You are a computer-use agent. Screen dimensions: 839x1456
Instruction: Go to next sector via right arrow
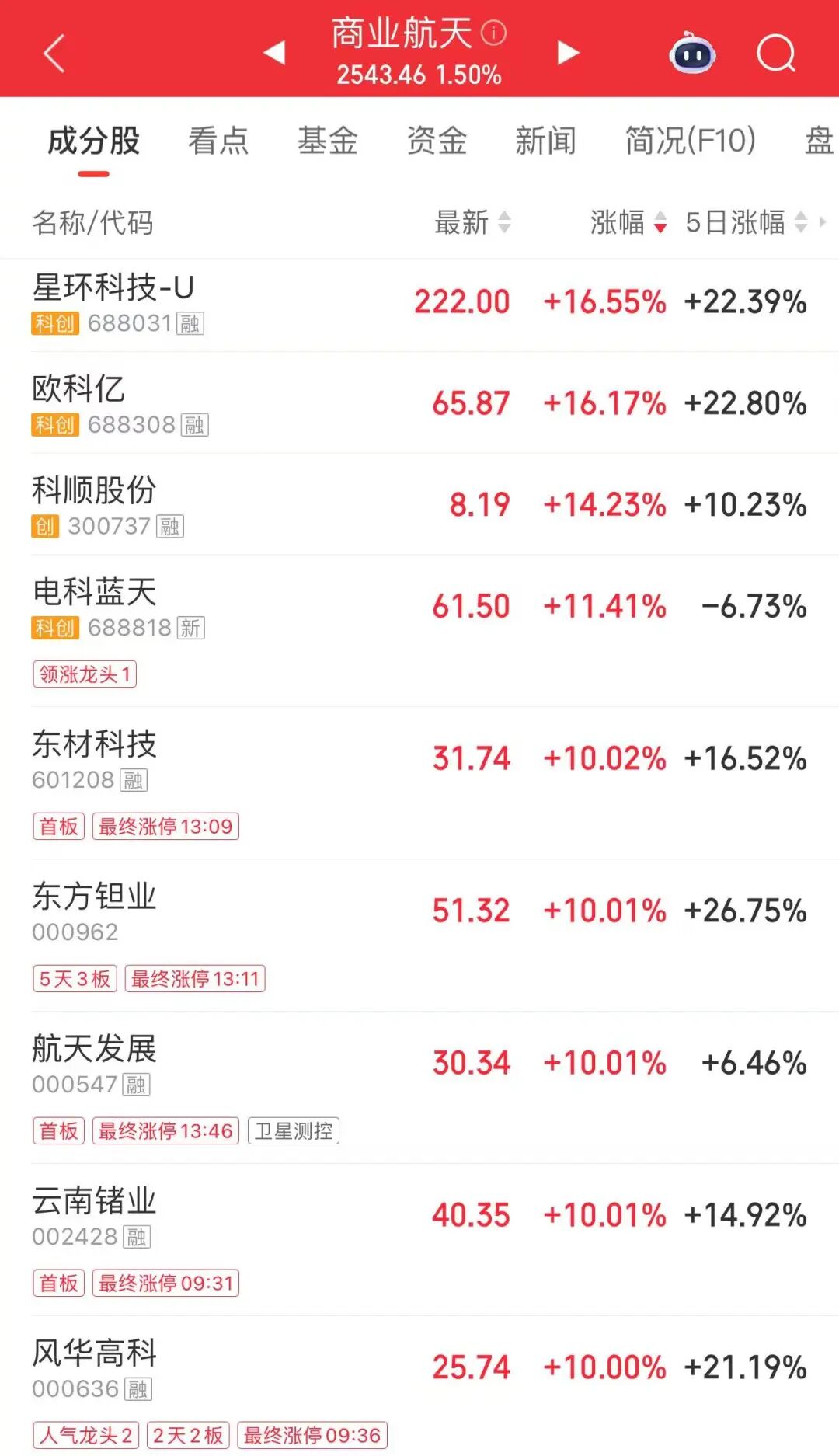tap(568, 51)
